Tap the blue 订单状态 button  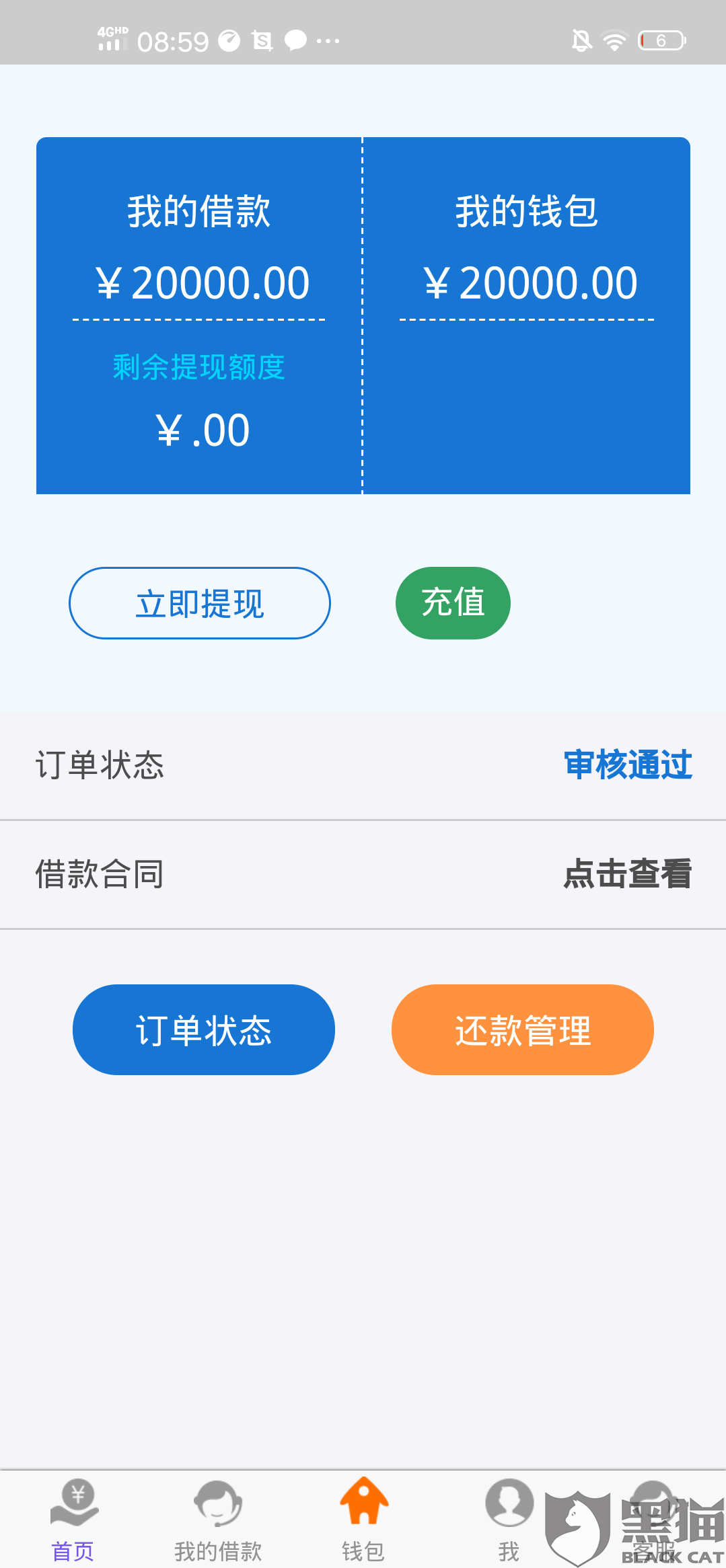204,1029
